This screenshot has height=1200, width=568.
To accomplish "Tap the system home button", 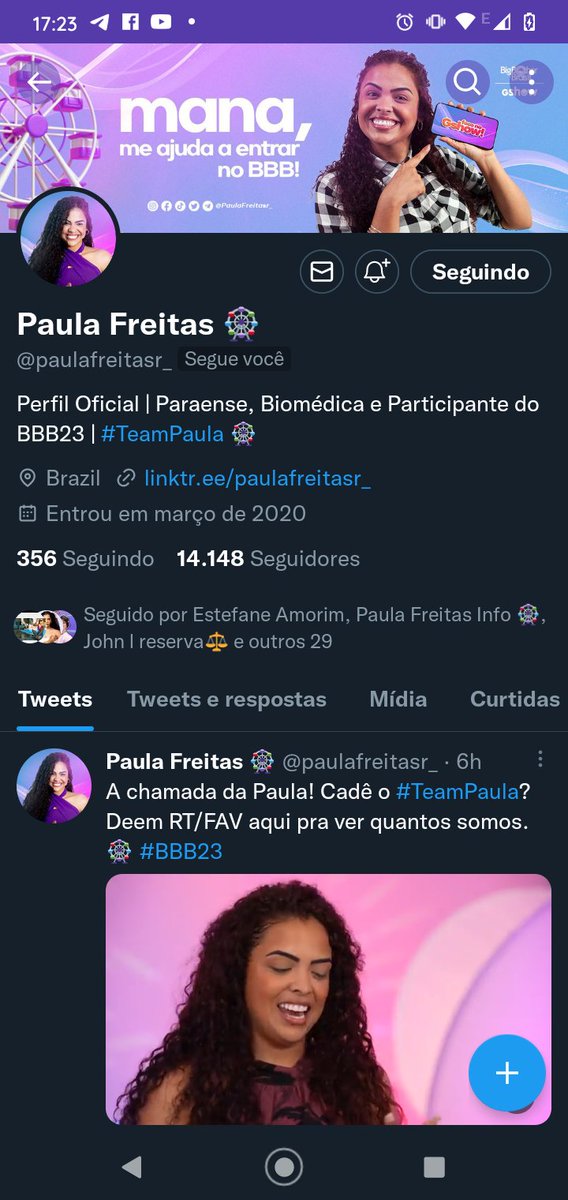I will tap(284, 1166).
